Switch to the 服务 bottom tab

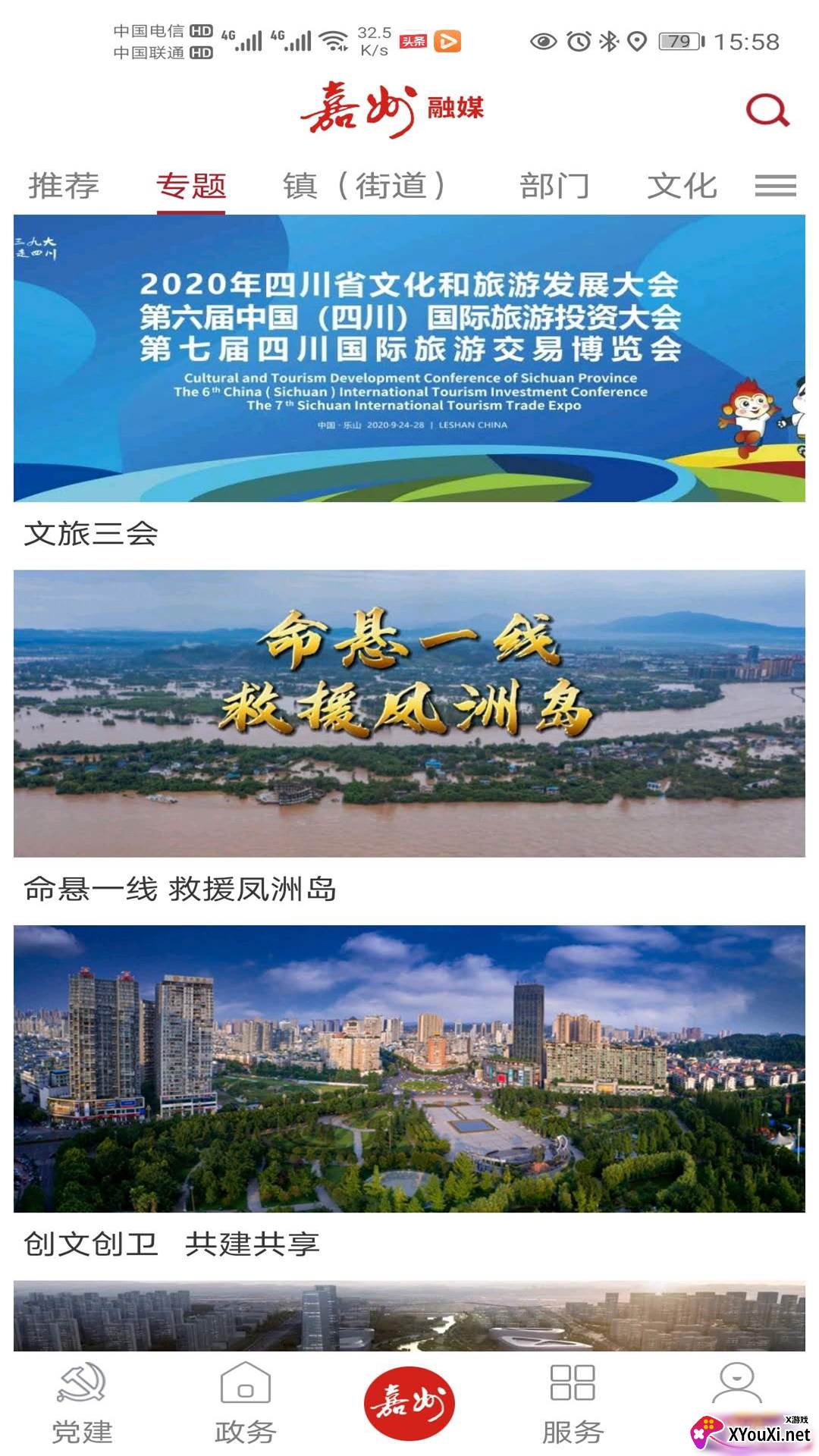[x=573, y=1403]
